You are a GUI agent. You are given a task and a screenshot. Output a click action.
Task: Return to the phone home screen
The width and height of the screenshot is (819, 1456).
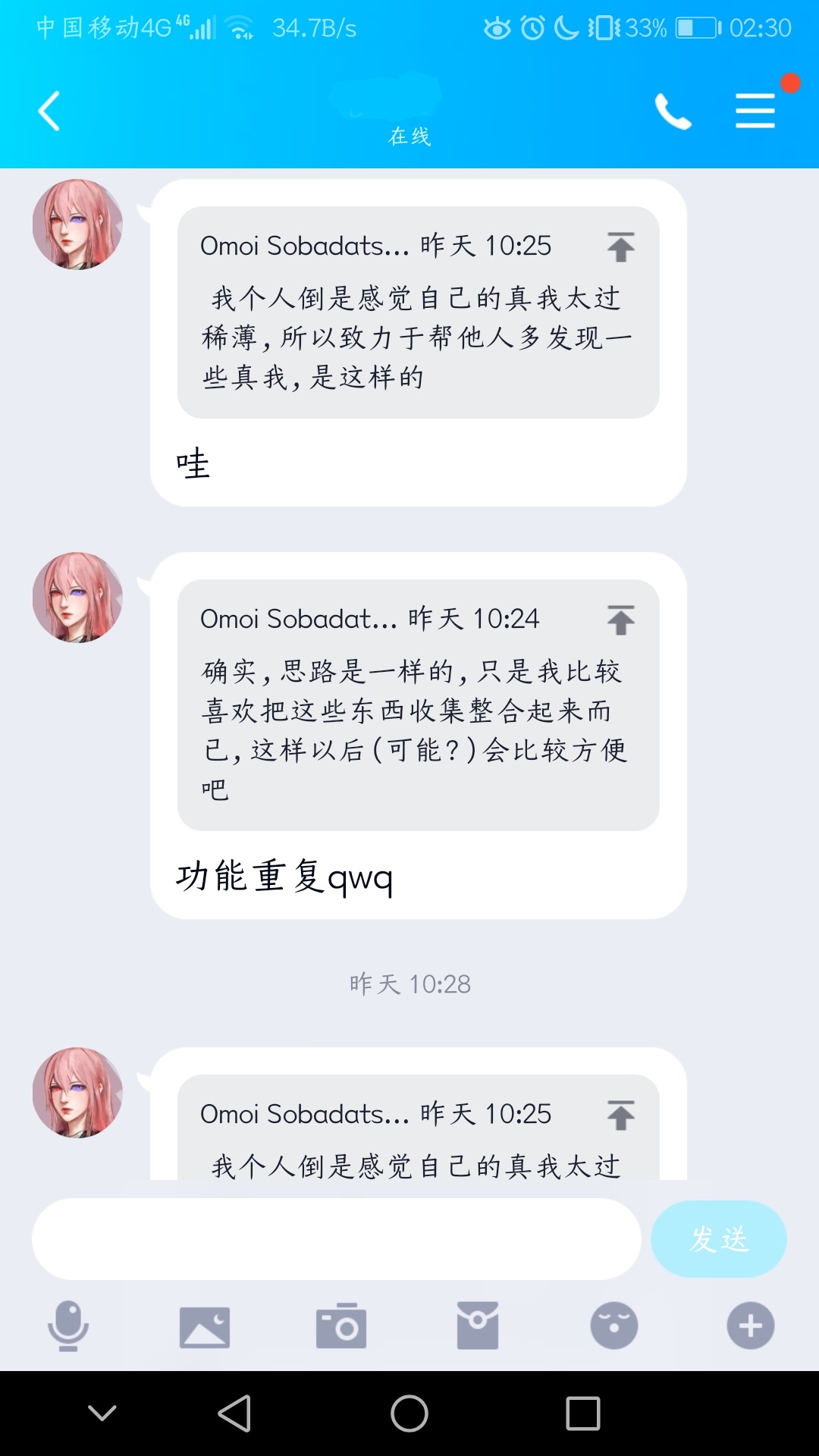tap(409, 1414)
